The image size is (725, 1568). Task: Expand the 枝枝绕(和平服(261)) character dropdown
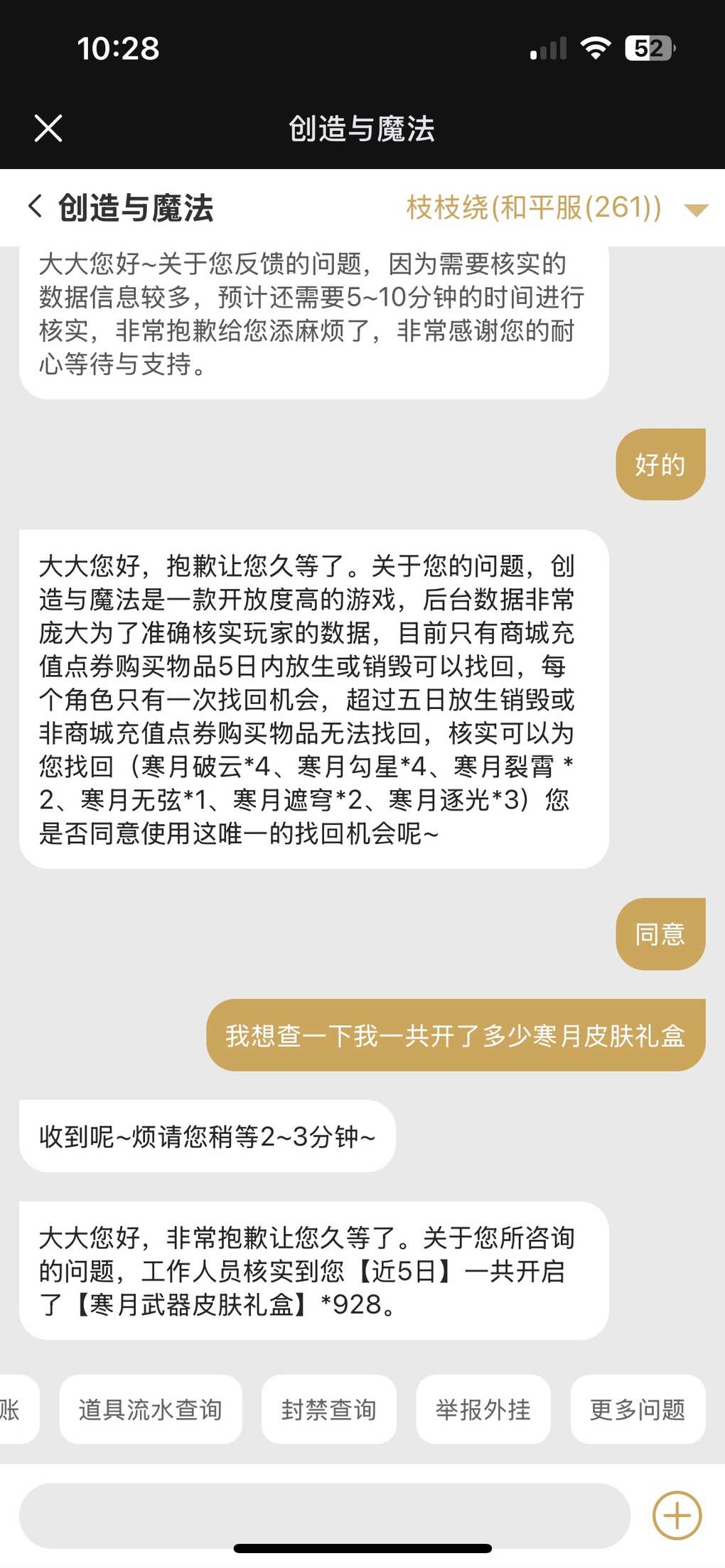[x=695, y=210]
